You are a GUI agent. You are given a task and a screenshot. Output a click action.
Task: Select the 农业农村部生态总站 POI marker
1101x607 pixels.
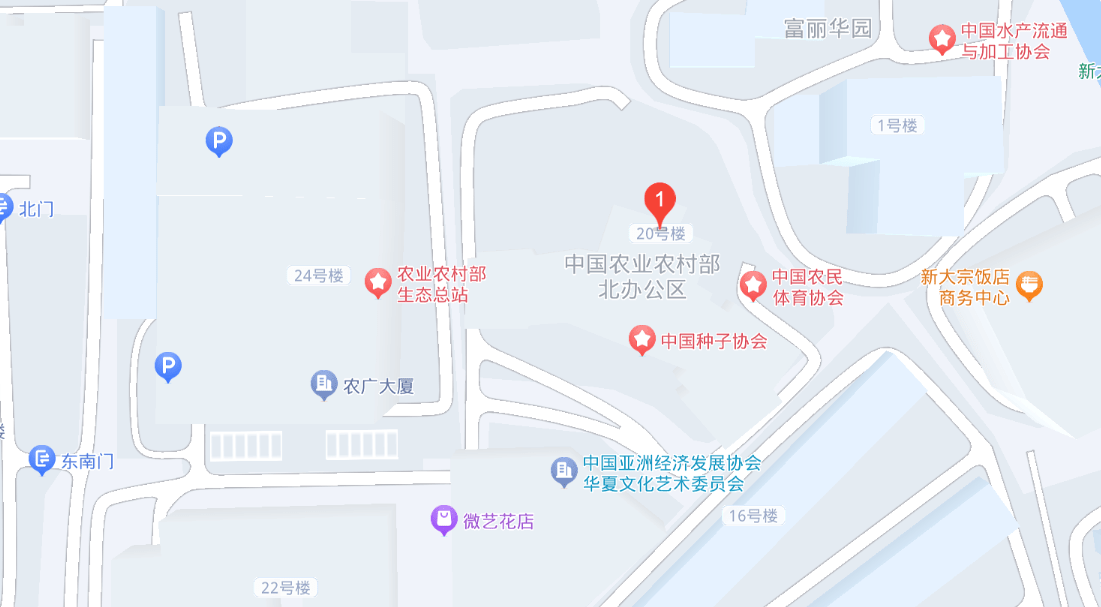pos(378,283)
